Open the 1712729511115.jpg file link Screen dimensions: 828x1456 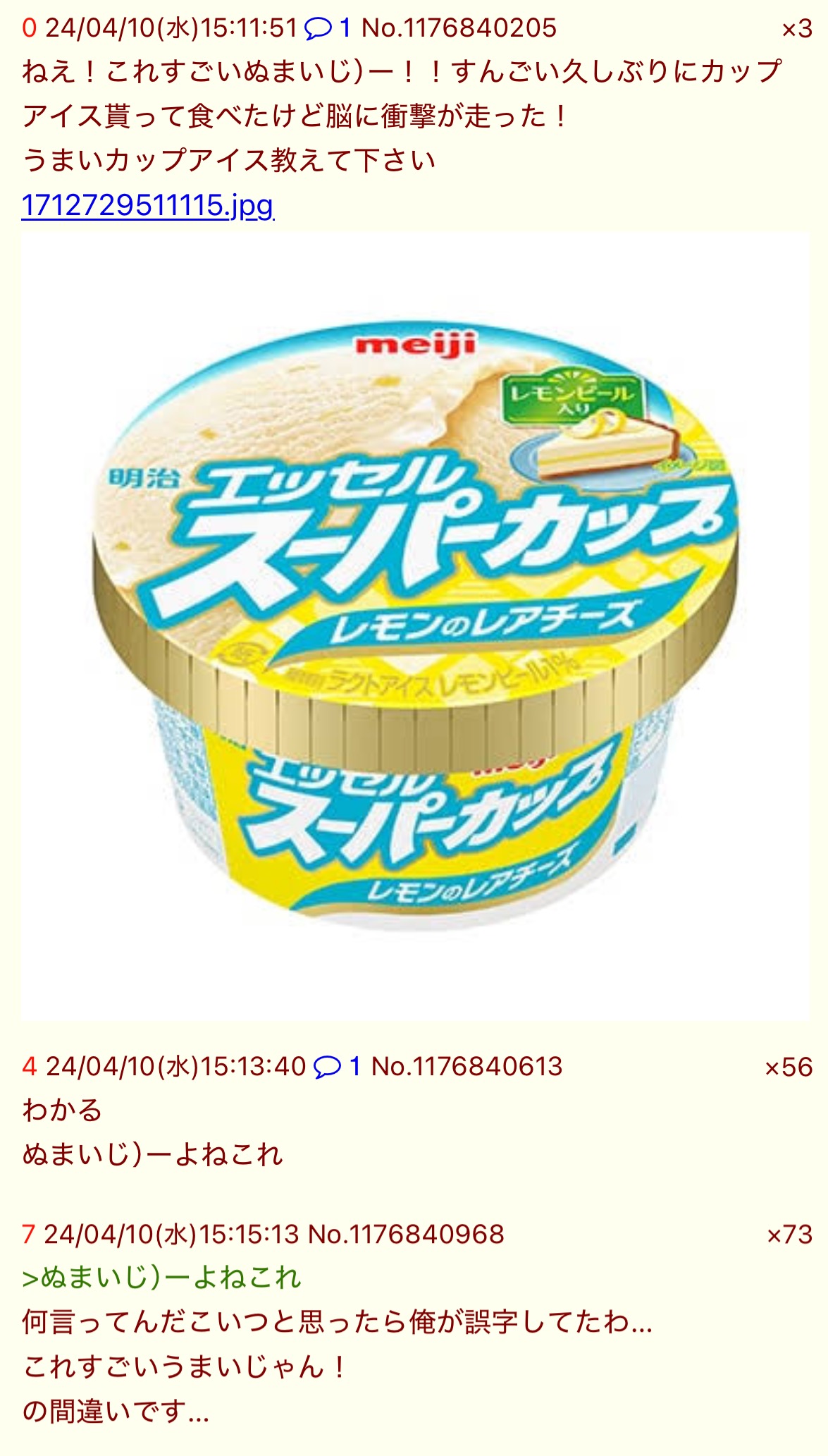coord(147,205)
